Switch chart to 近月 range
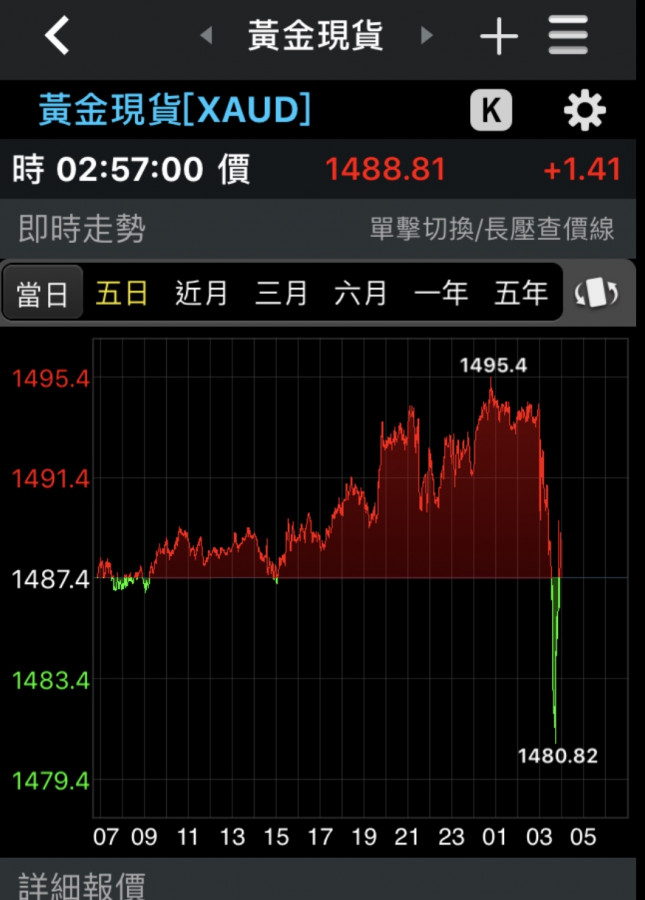Screen dimensions: 645x900 click(x=201, y=293)
